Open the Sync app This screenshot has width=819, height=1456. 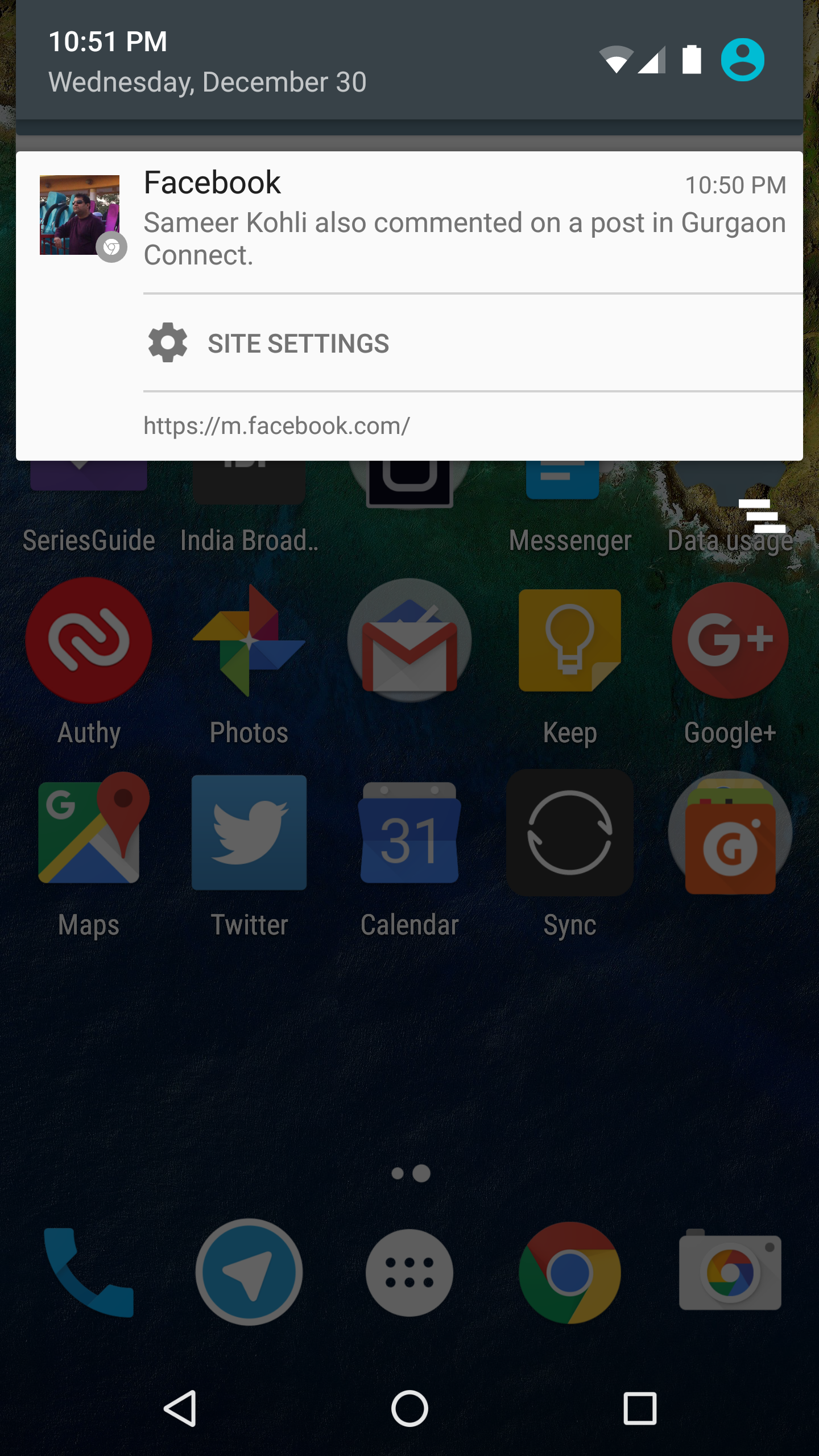569,833
